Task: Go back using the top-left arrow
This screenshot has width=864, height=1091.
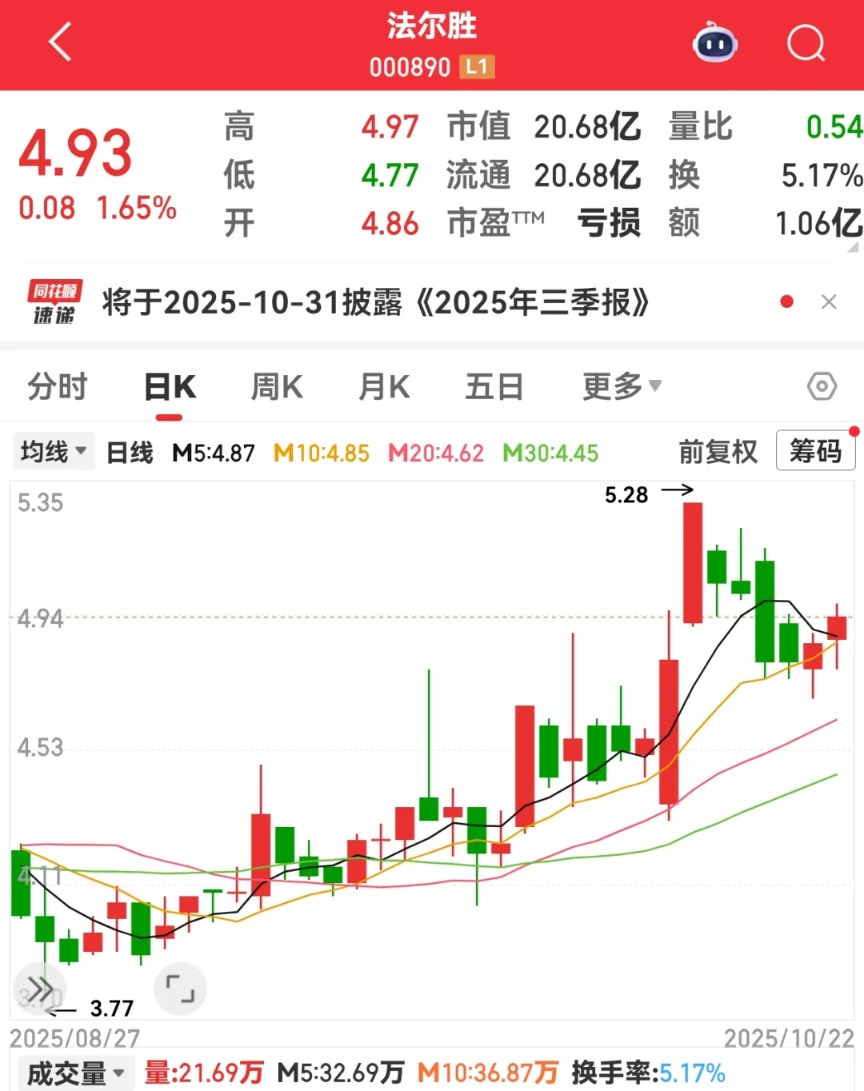Action: point(60,43)
